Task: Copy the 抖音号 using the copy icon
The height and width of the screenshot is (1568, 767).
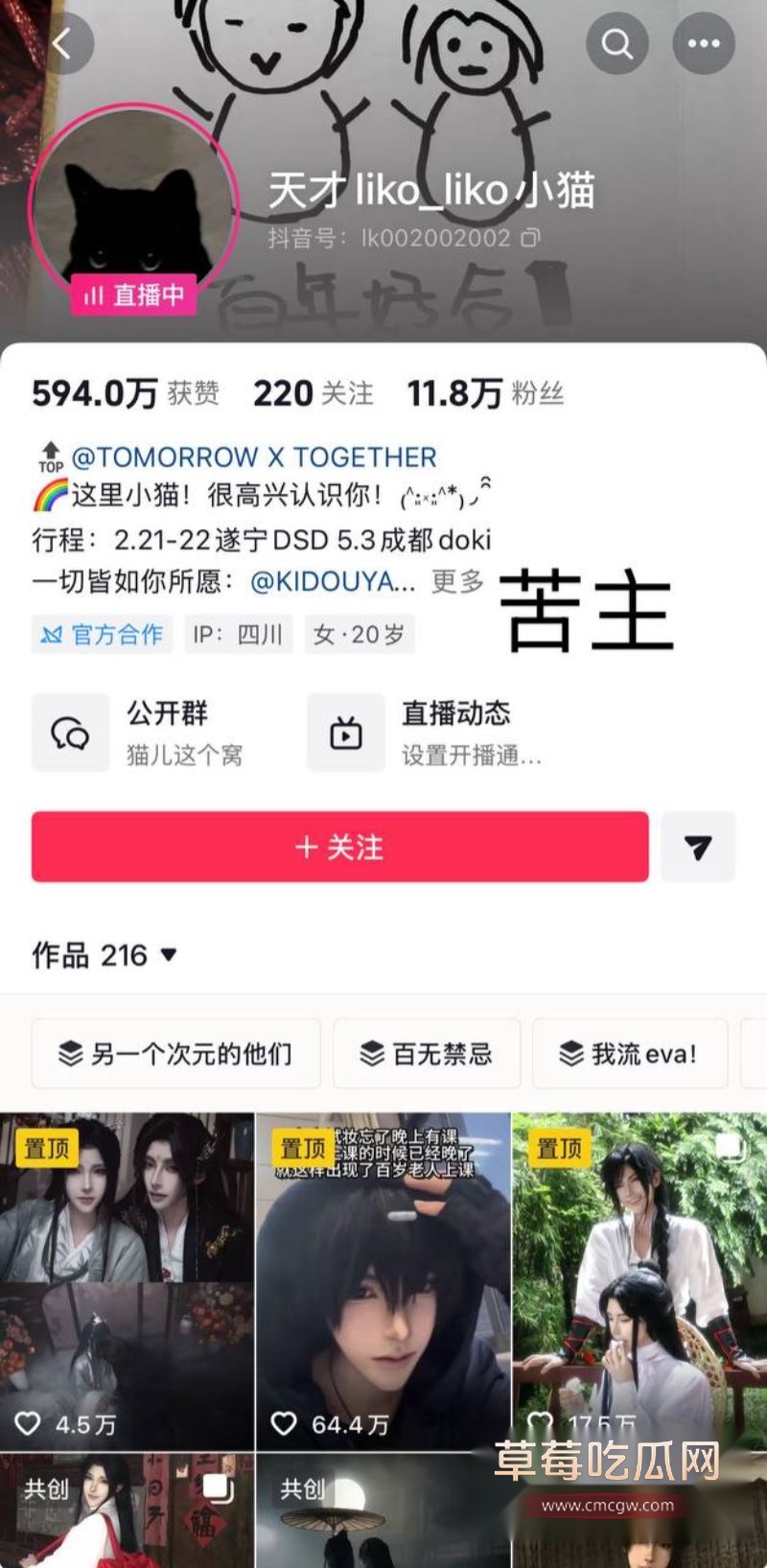Action: [x=526, y=236]
